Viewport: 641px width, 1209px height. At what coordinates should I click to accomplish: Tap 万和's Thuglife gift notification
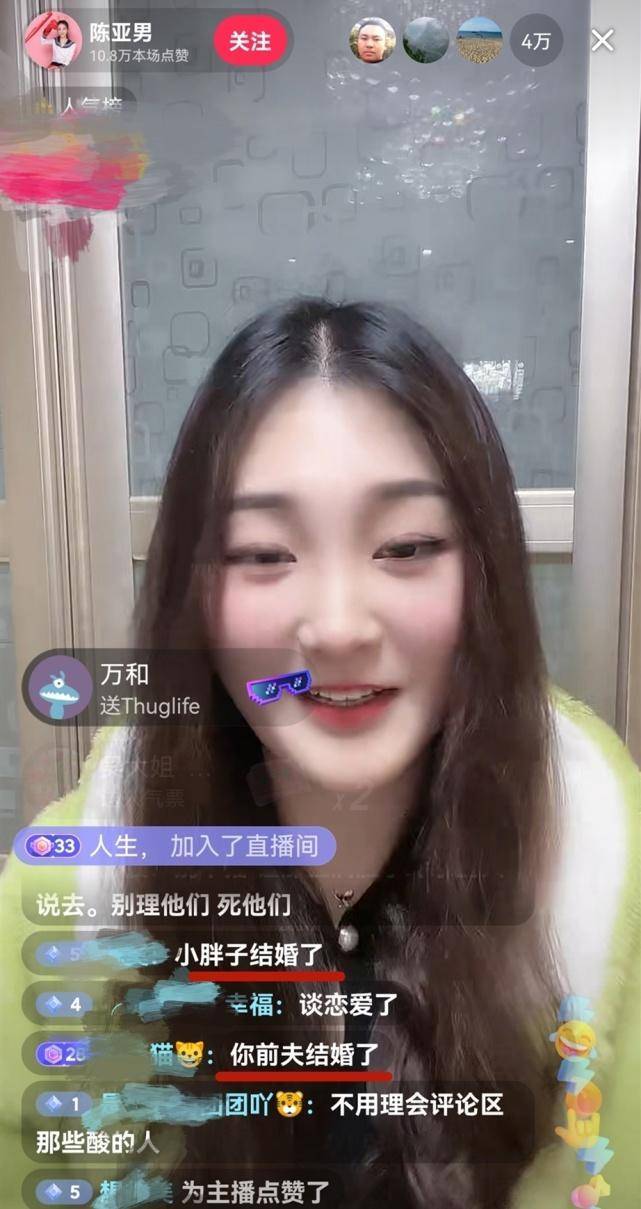(x=150, y=690)
